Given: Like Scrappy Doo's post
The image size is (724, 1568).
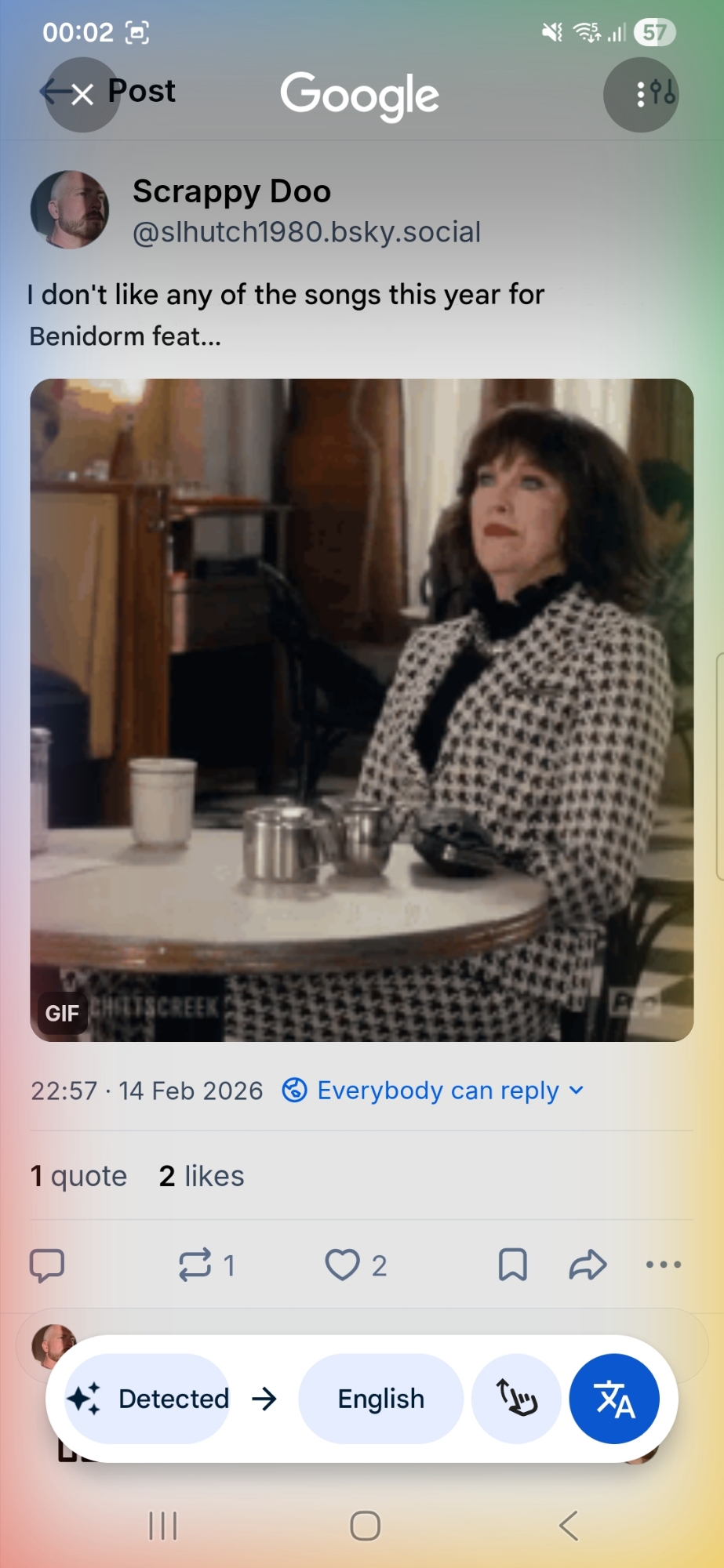Looking at the screenshot, I should (x=343, y=1265).
